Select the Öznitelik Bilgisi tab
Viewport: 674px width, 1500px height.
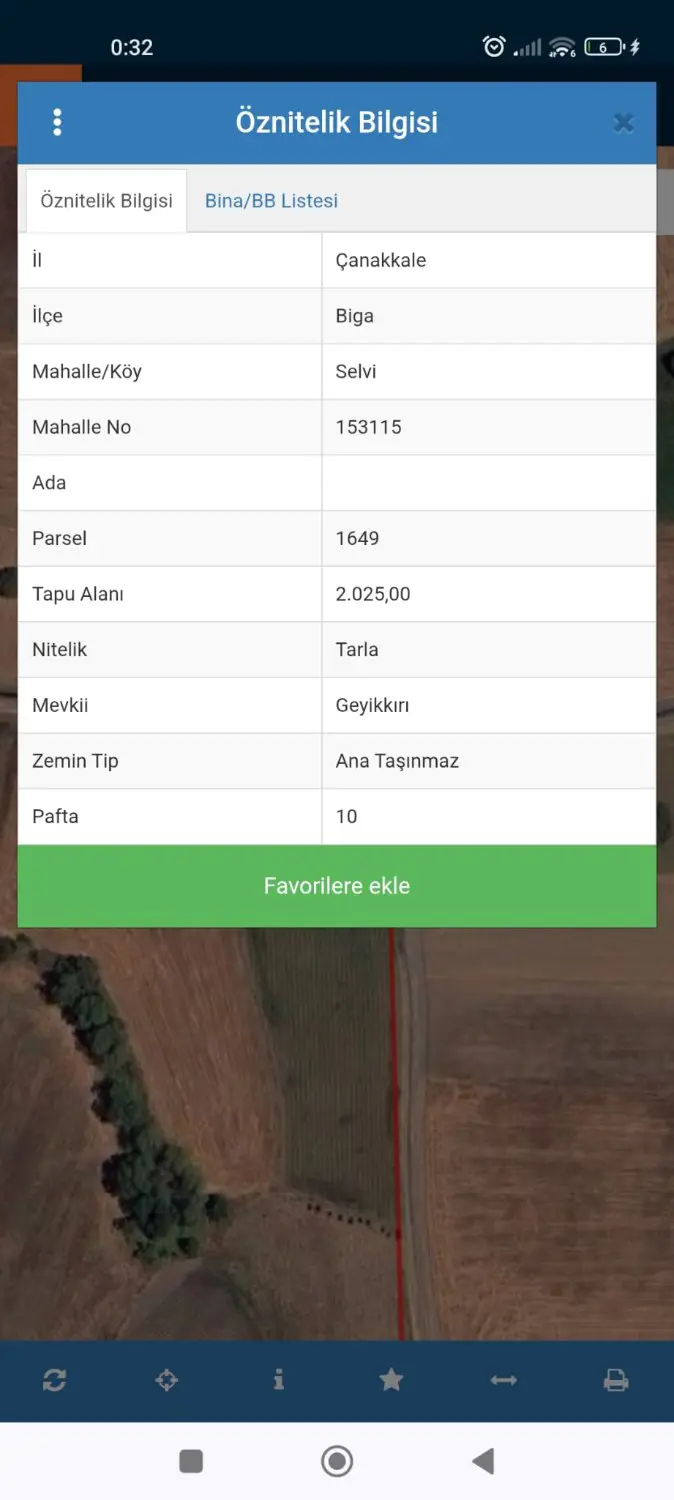pos(106,200)
